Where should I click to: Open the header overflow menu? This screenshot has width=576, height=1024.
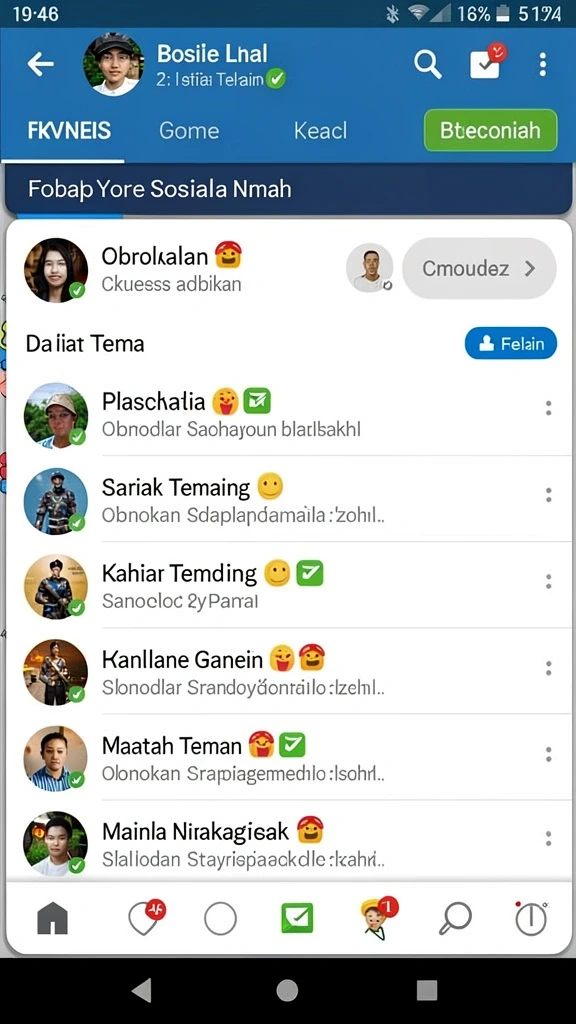coord(543,65)
